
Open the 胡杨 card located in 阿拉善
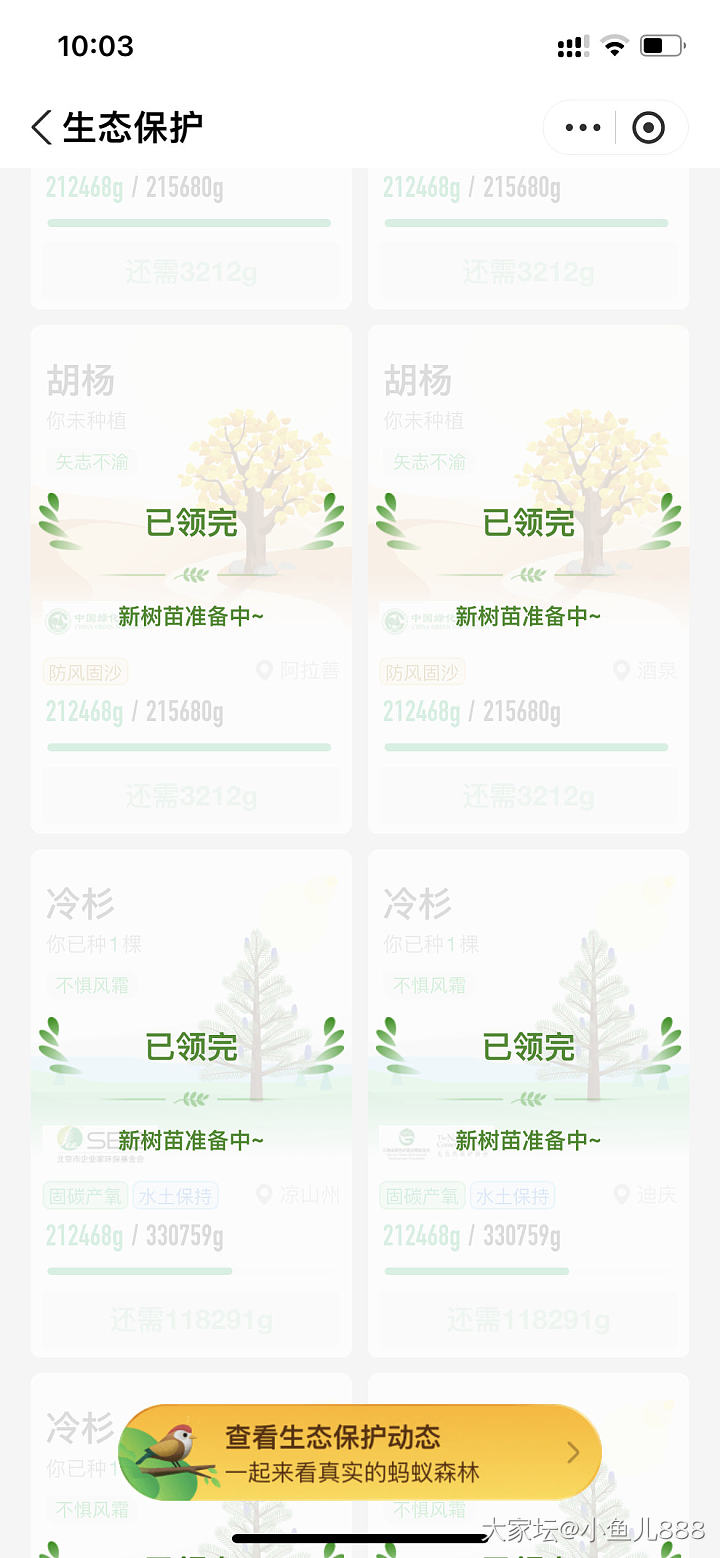pos(191,579)
